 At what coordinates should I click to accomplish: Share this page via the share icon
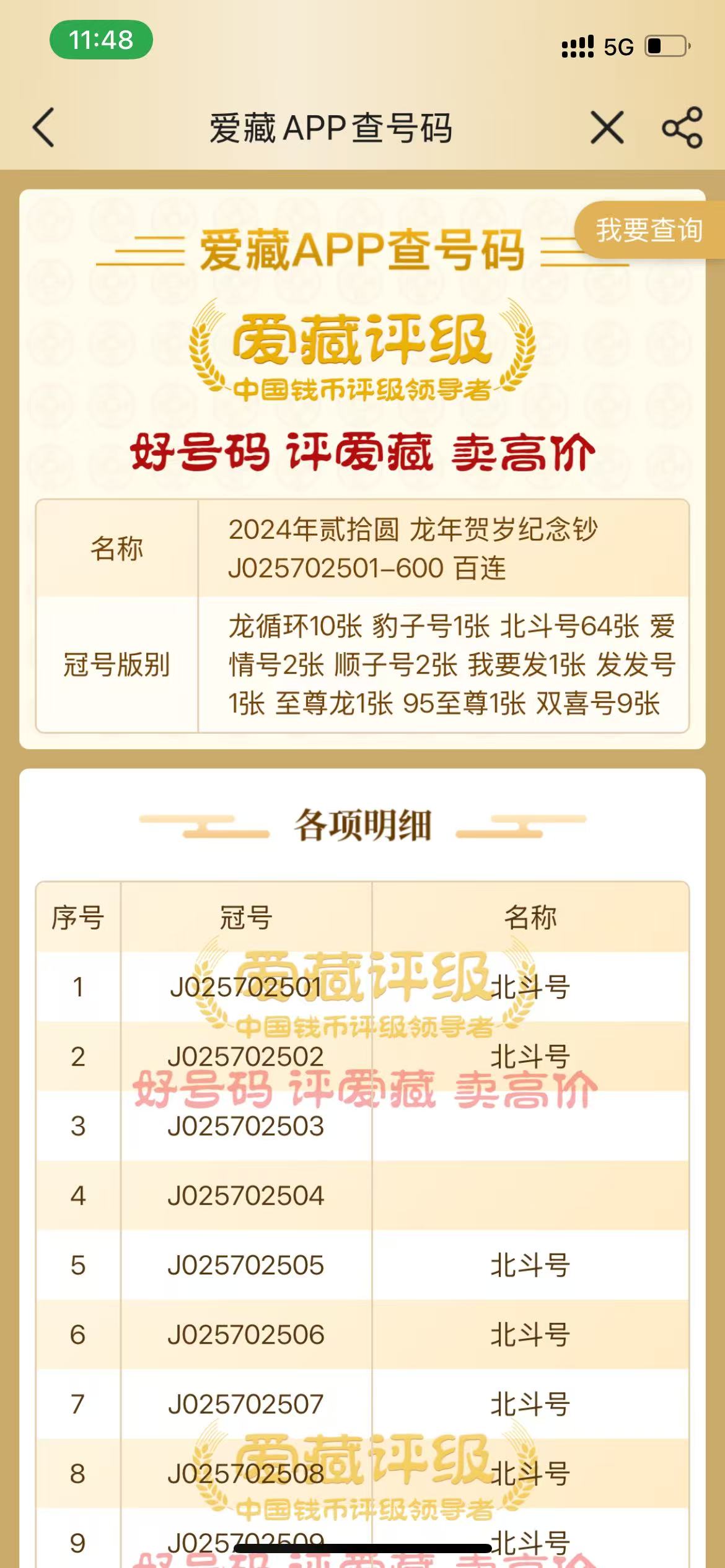pyautogui.click(x=682, y=128)
